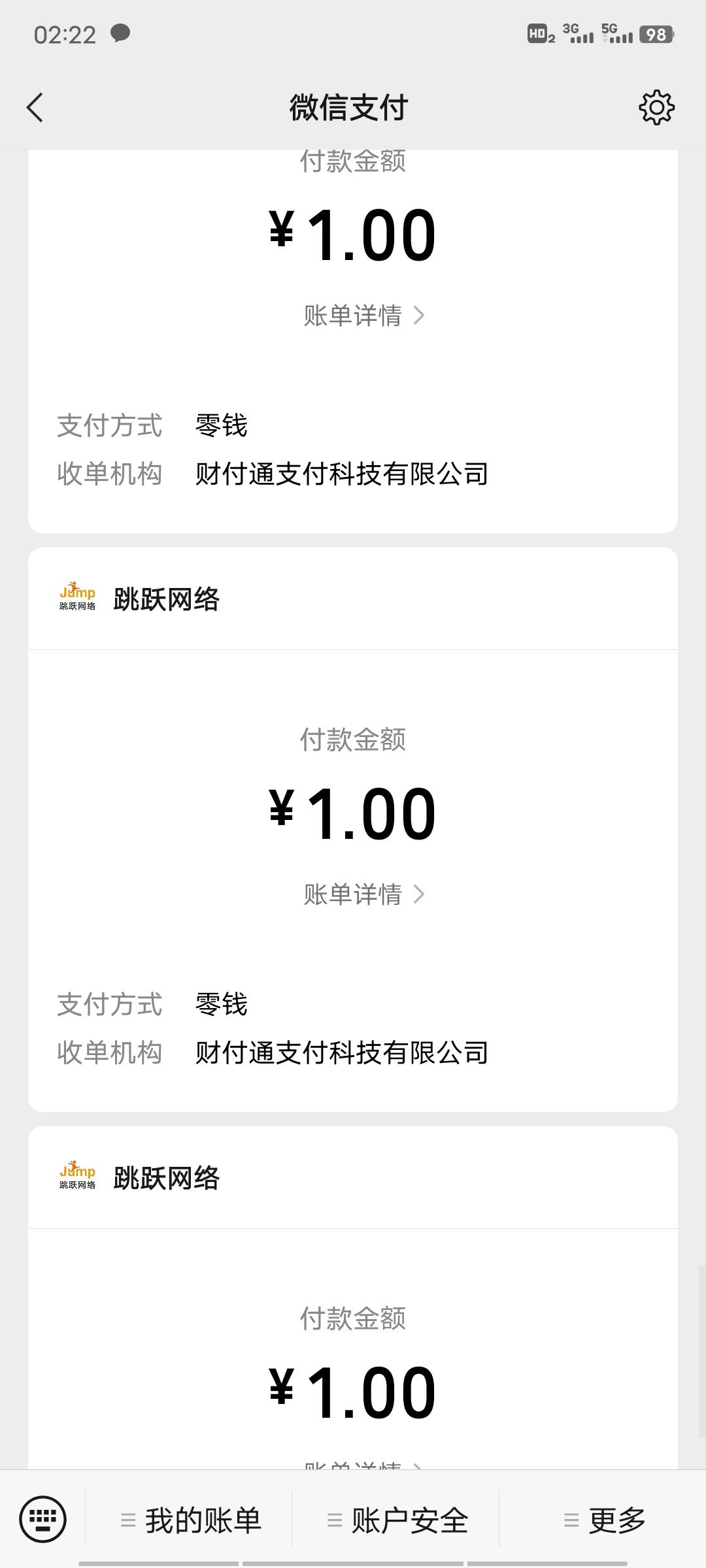
Task: Select the first 跳跃网络 Jump merchant logo
Action: tap(76, 596)
